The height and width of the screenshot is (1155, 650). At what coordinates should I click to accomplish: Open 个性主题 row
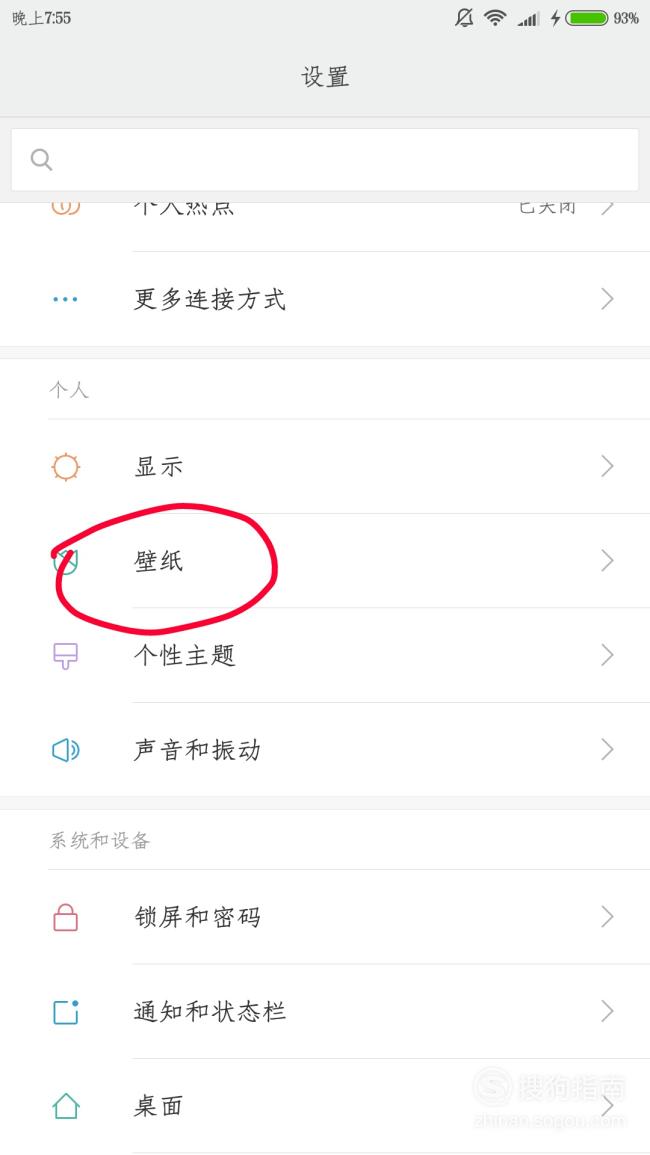point(325,655)
